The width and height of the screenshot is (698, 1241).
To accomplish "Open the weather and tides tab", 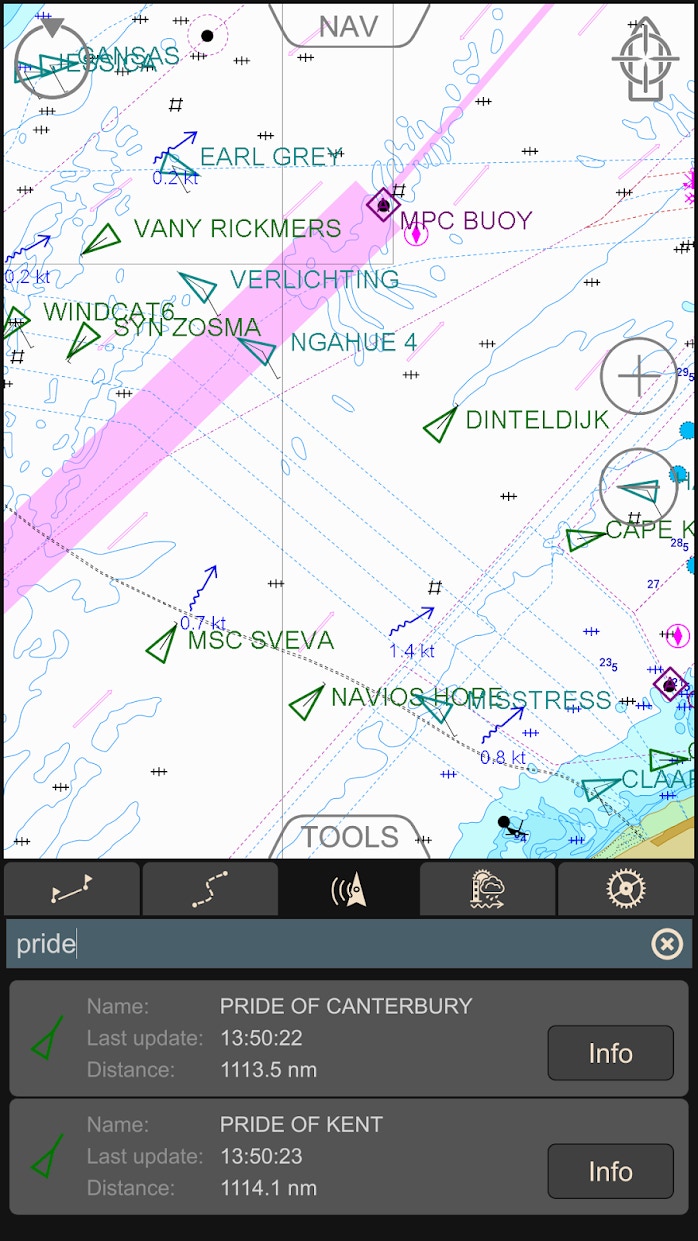I will (488, 889).
